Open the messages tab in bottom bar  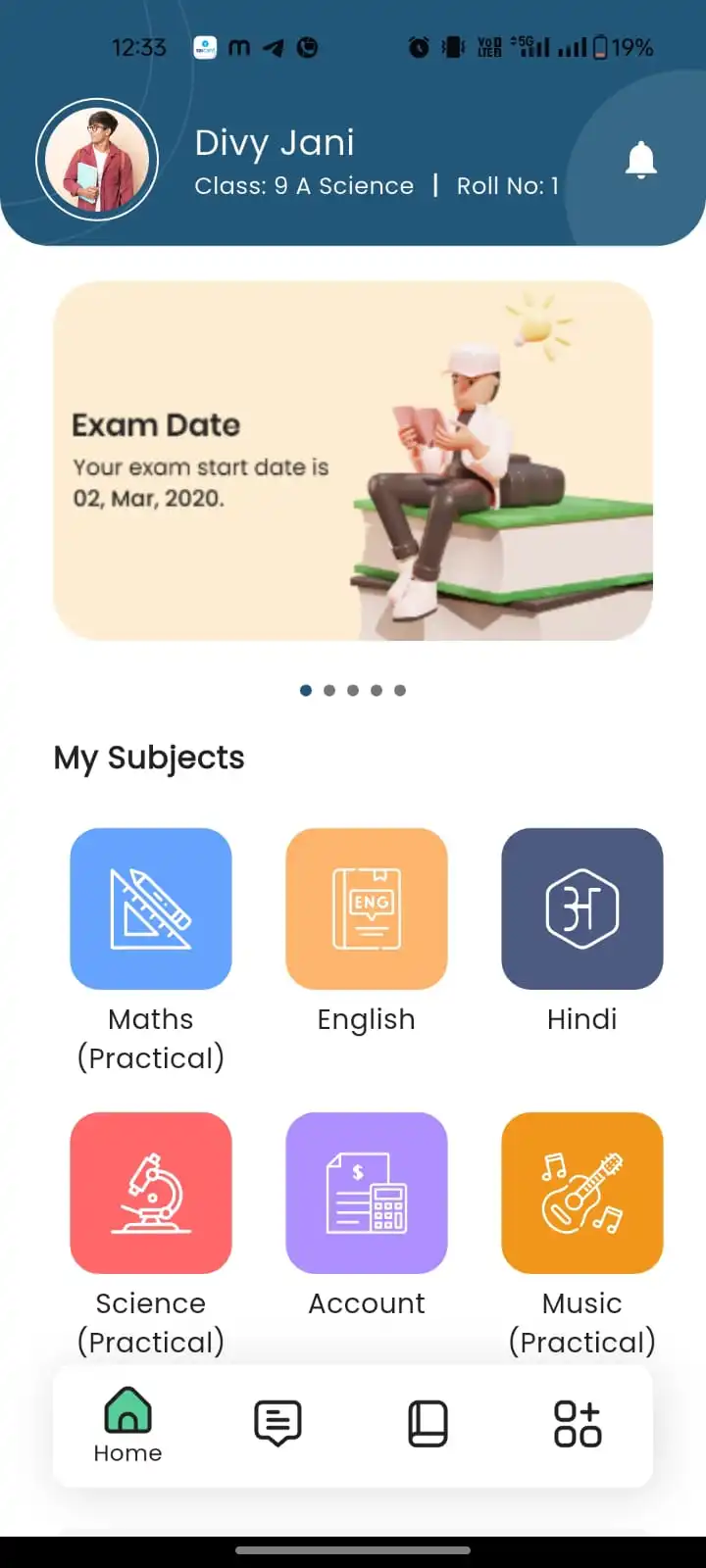click(x=277, y=1424)
